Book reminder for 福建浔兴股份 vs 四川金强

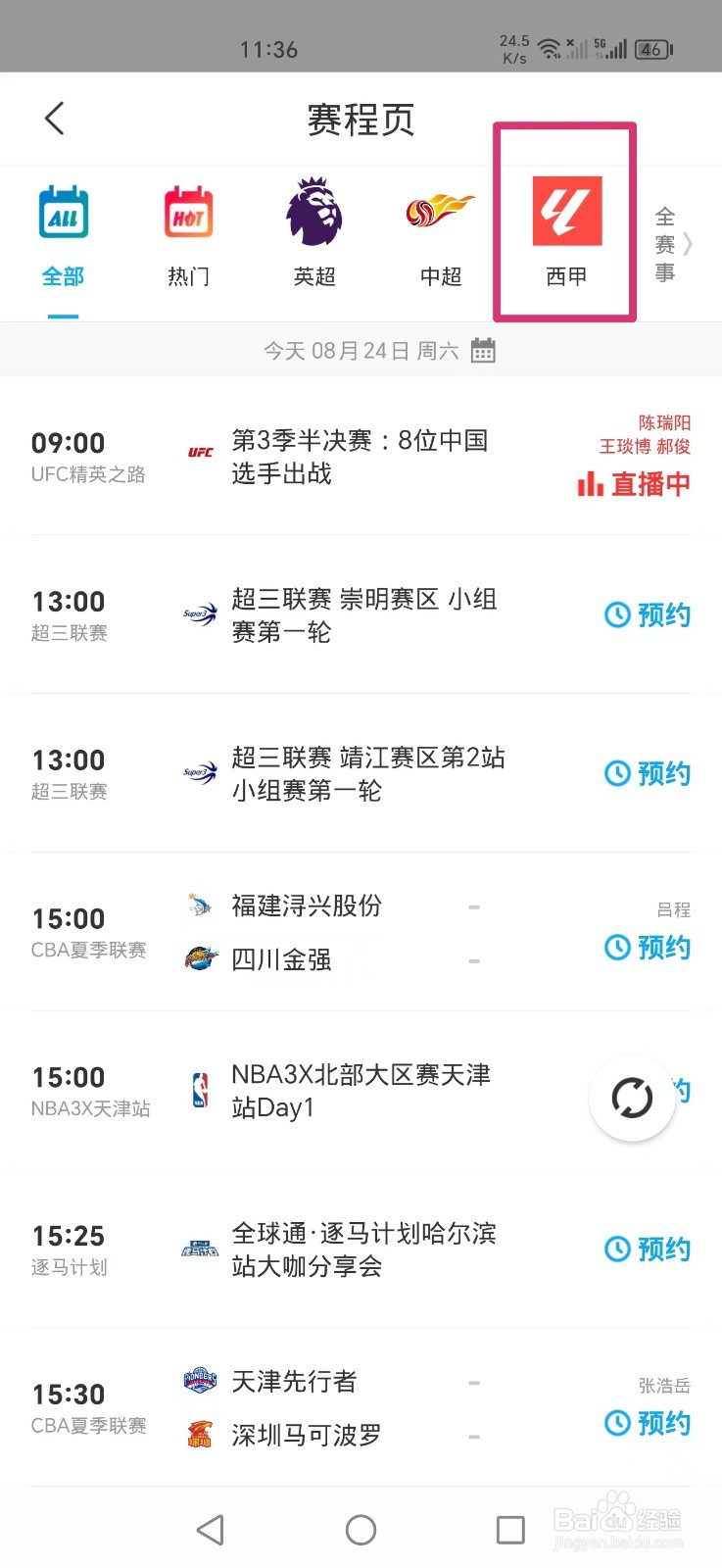648,947
